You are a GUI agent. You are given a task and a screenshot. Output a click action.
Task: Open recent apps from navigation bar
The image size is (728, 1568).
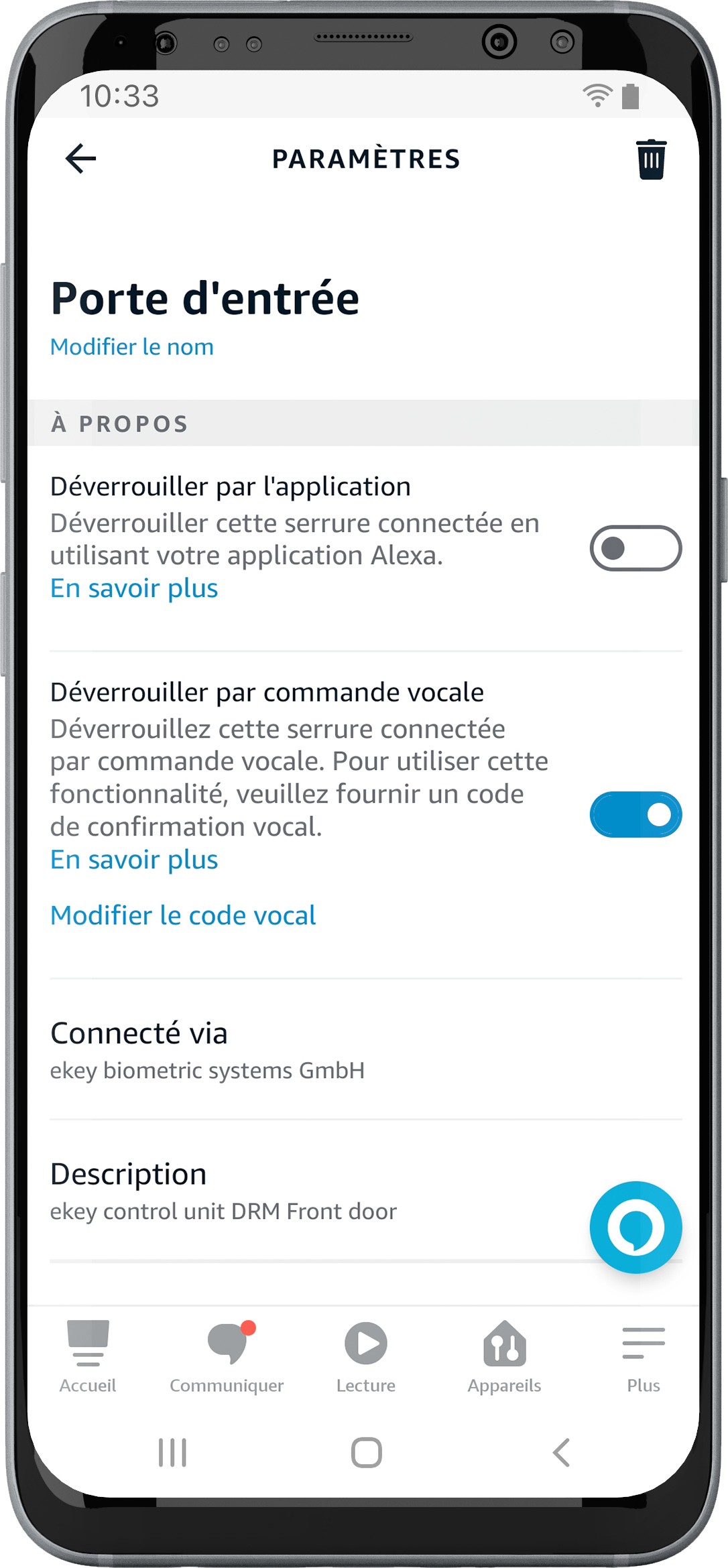pyautogui.click(x=172, y=1453)
